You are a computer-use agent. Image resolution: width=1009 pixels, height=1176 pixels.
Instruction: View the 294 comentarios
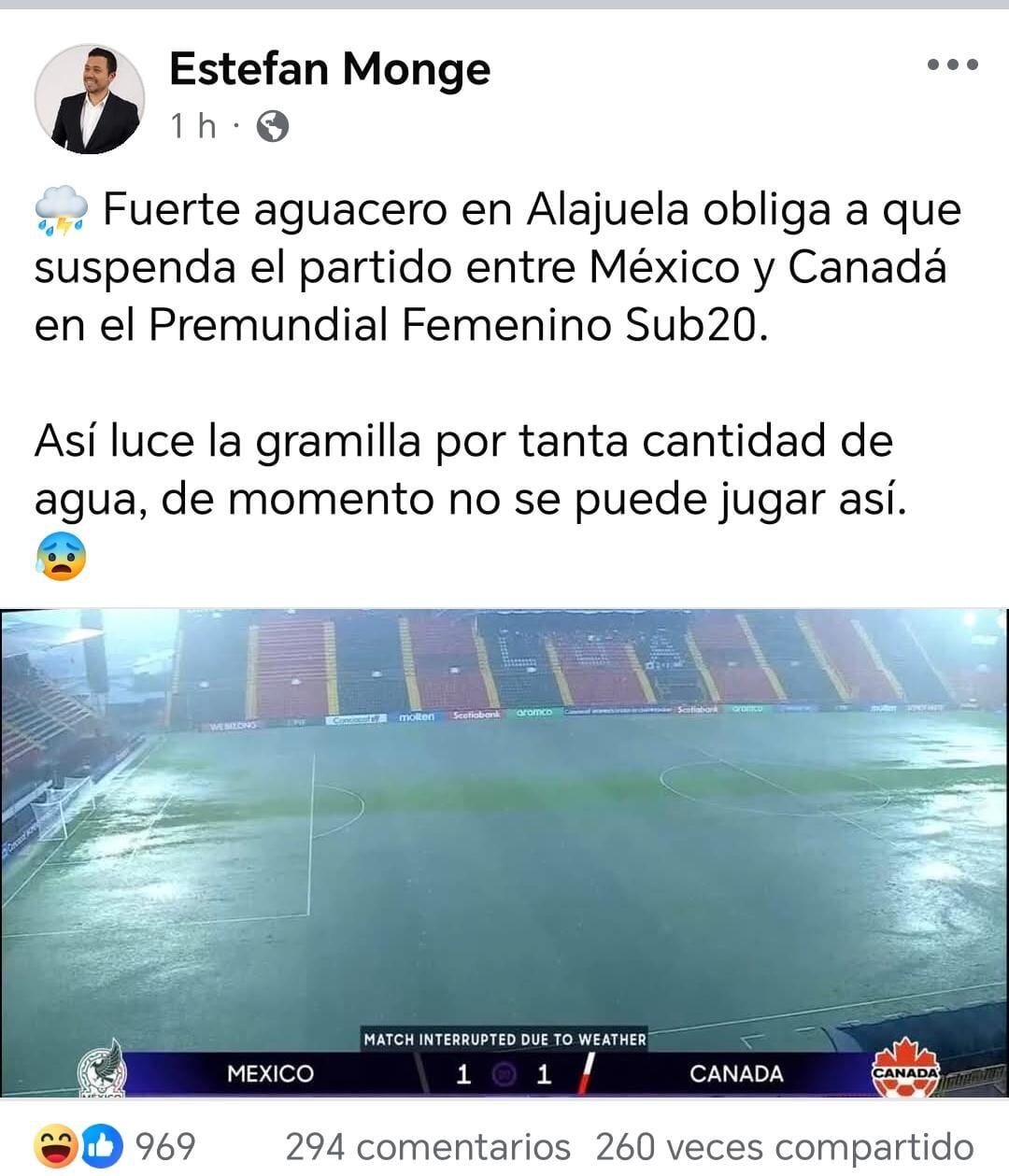[x=428, y=1143]
